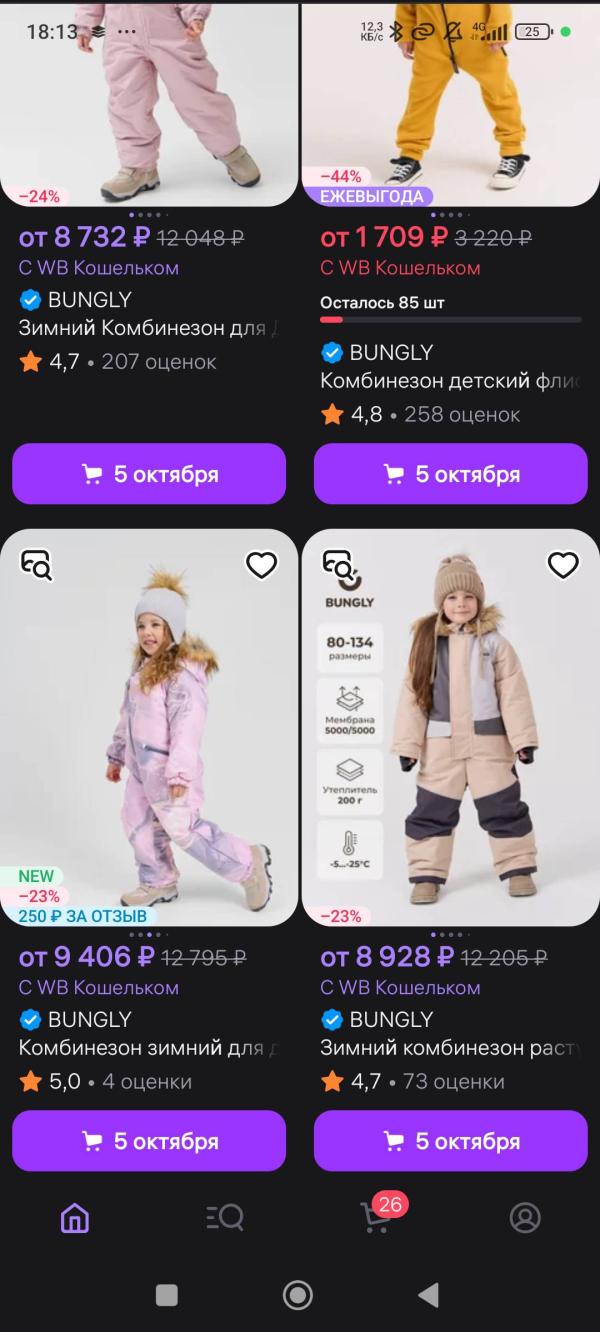This screenshot has height=1332, width=600.
Task: Go to the home tab
Action: click(75, 1217)
